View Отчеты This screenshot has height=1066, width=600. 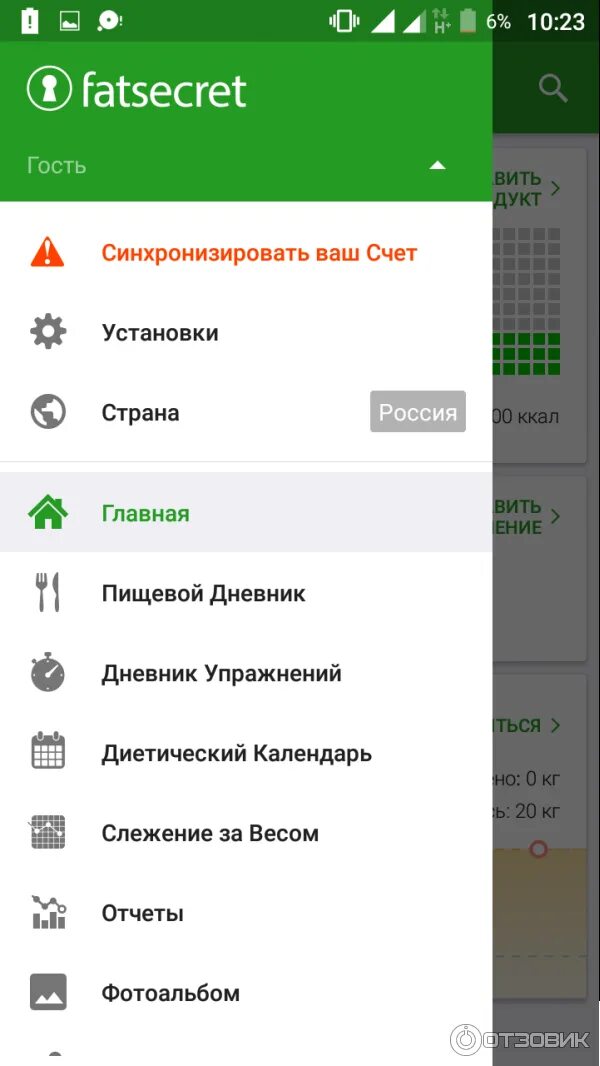tap(142, 914)
